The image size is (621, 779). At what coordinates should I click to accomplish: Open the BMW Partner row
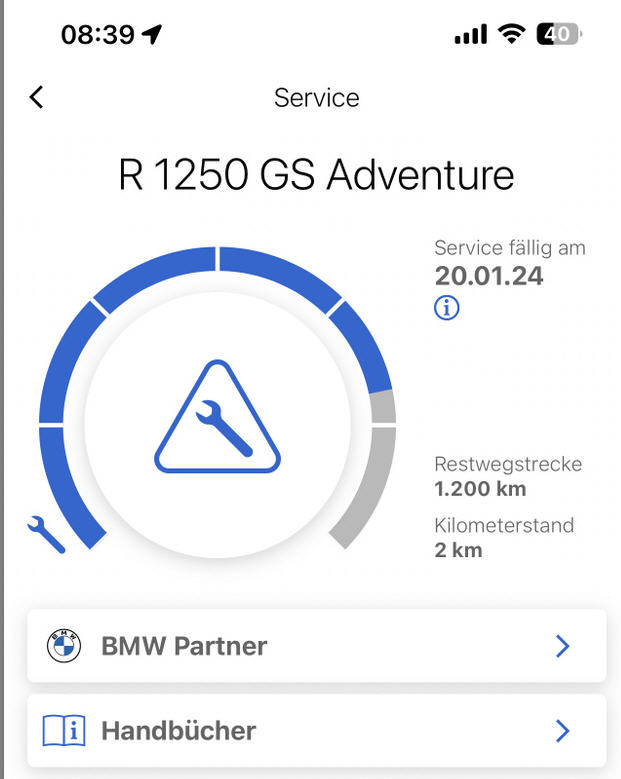316,646
